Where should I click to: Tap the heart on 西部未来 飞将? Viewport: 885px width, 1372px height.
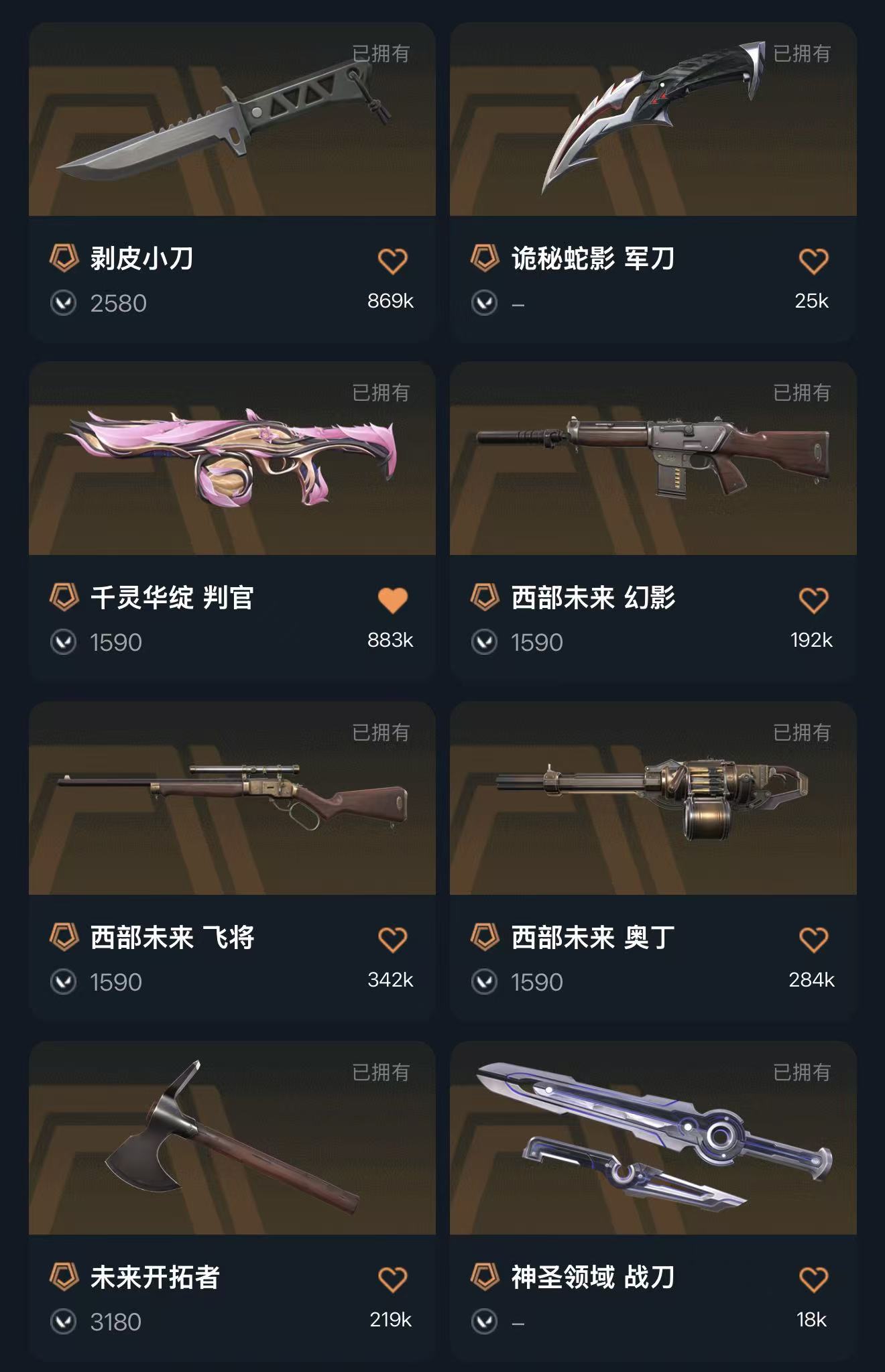coord(393,940)
